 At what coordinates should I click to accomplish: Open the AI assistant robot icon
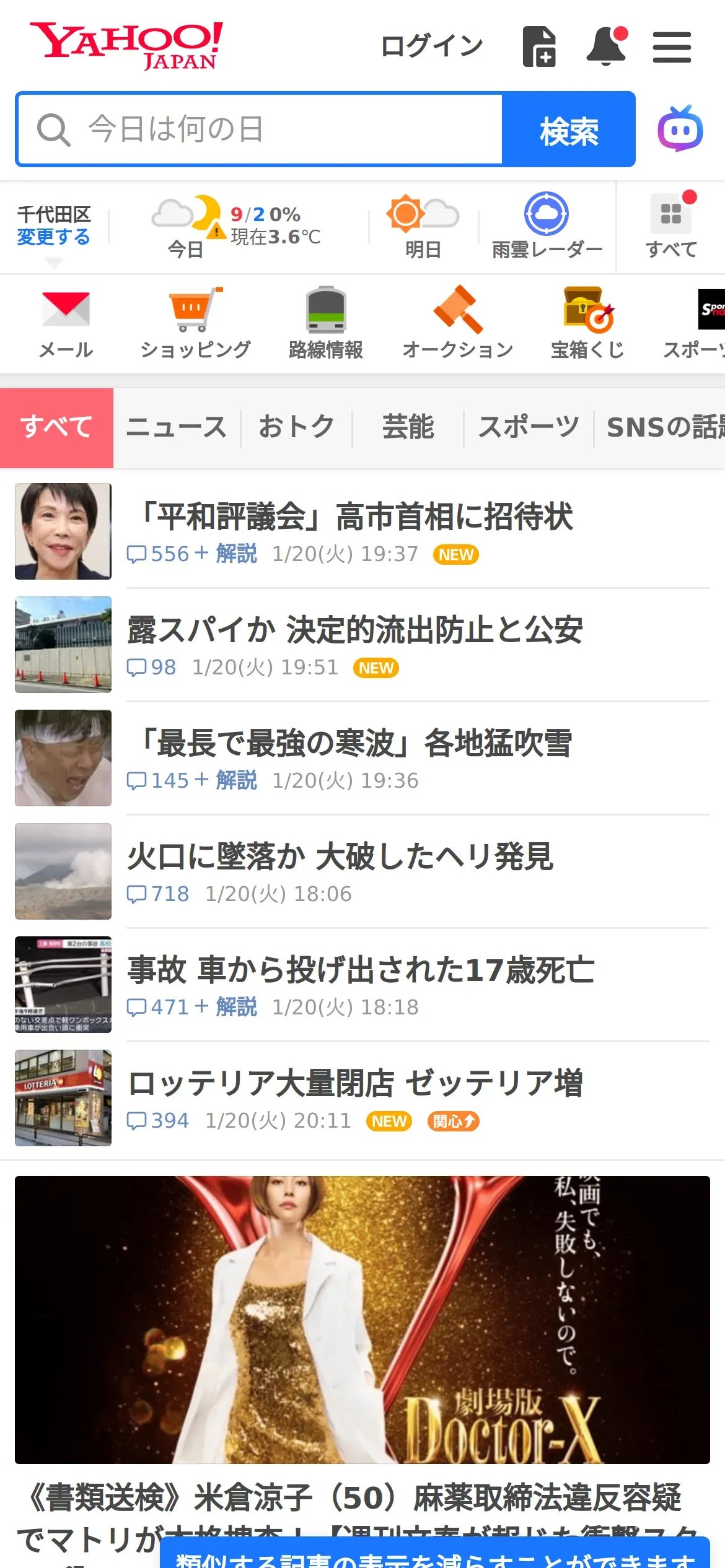click(680, 129)
